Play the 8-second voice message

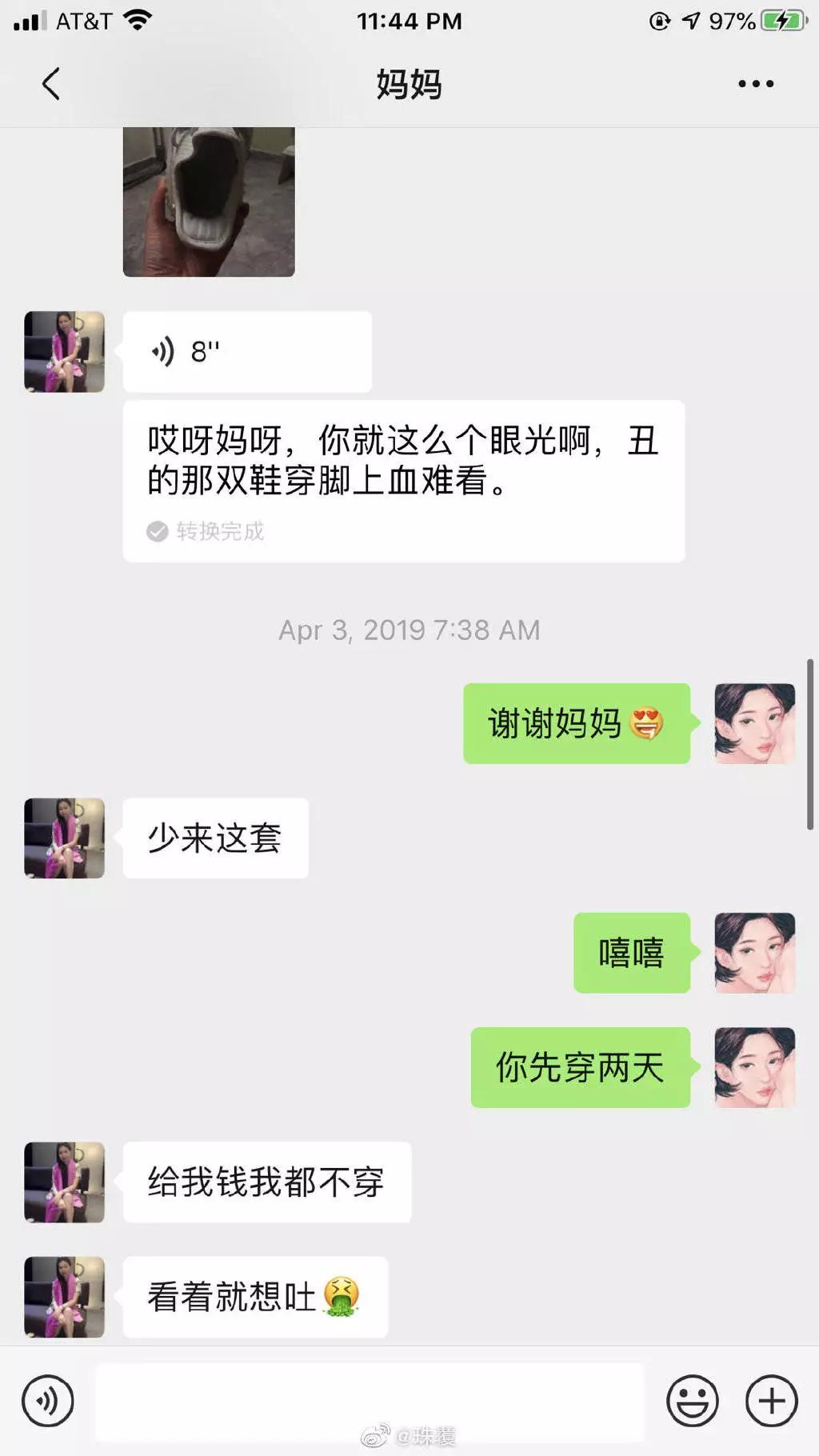[x=246, y=351]
